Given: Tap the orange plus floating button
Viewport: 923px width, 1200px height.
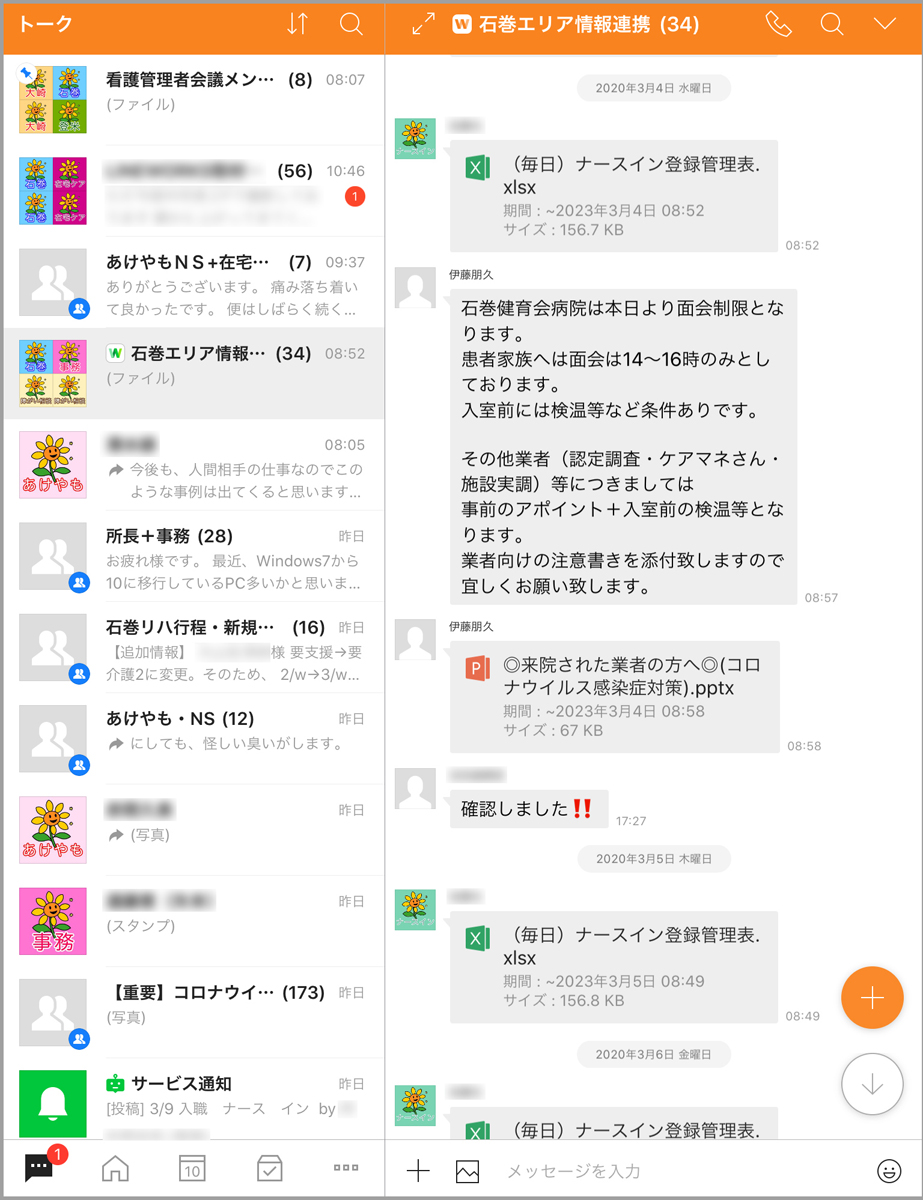Looking at the screenshot, I should pos(872,998).
